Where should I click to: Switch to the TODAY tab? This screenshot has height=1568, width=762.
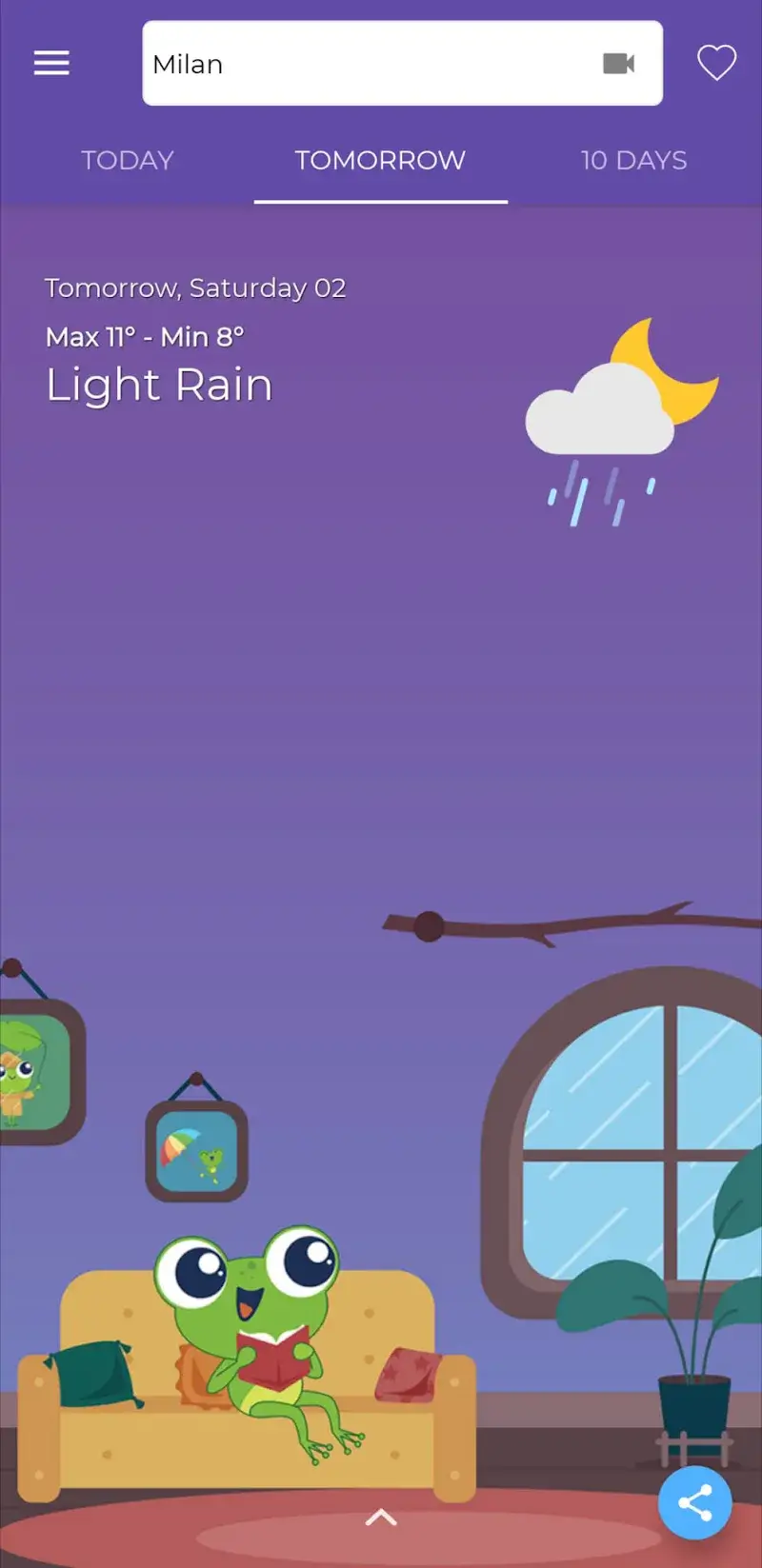127,160
